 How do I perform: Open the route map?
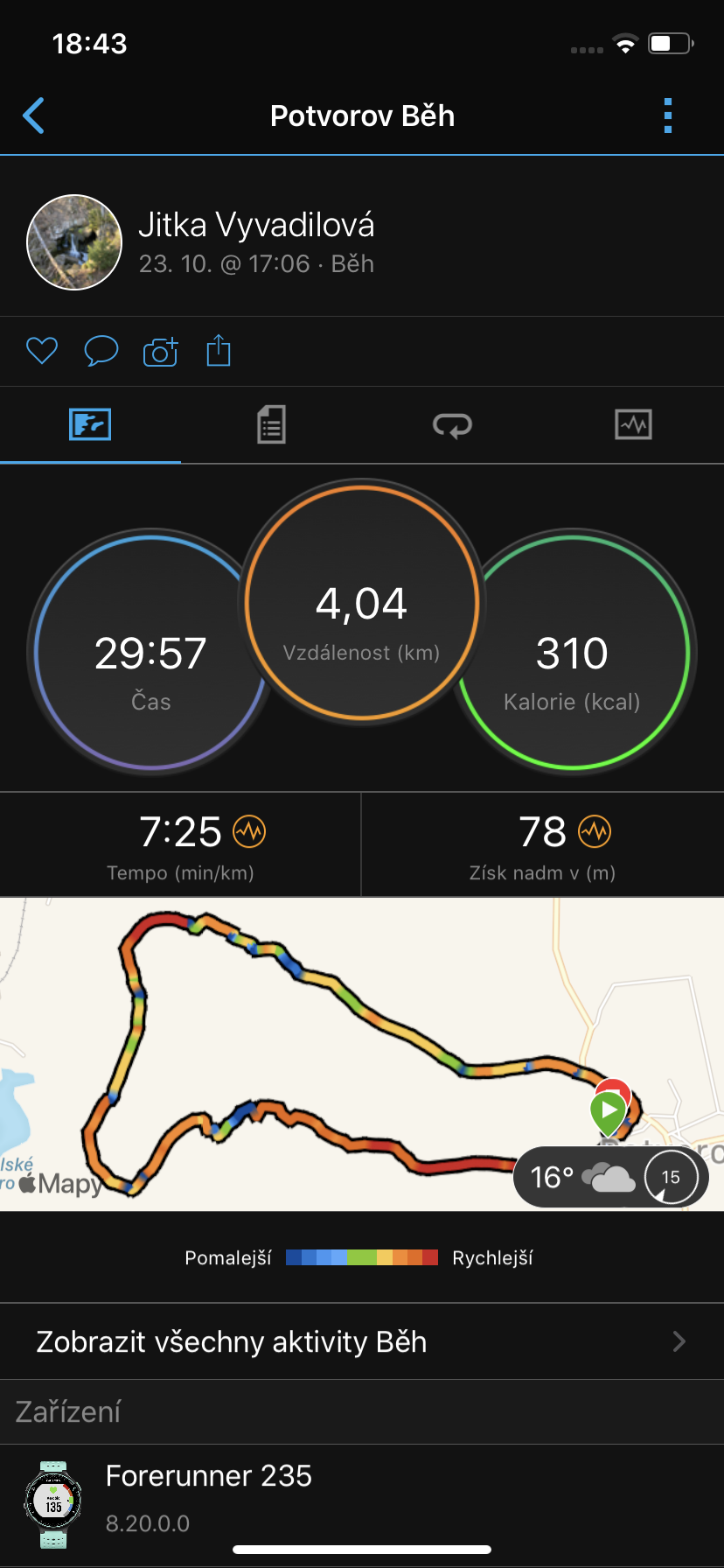pos(362,1054)
